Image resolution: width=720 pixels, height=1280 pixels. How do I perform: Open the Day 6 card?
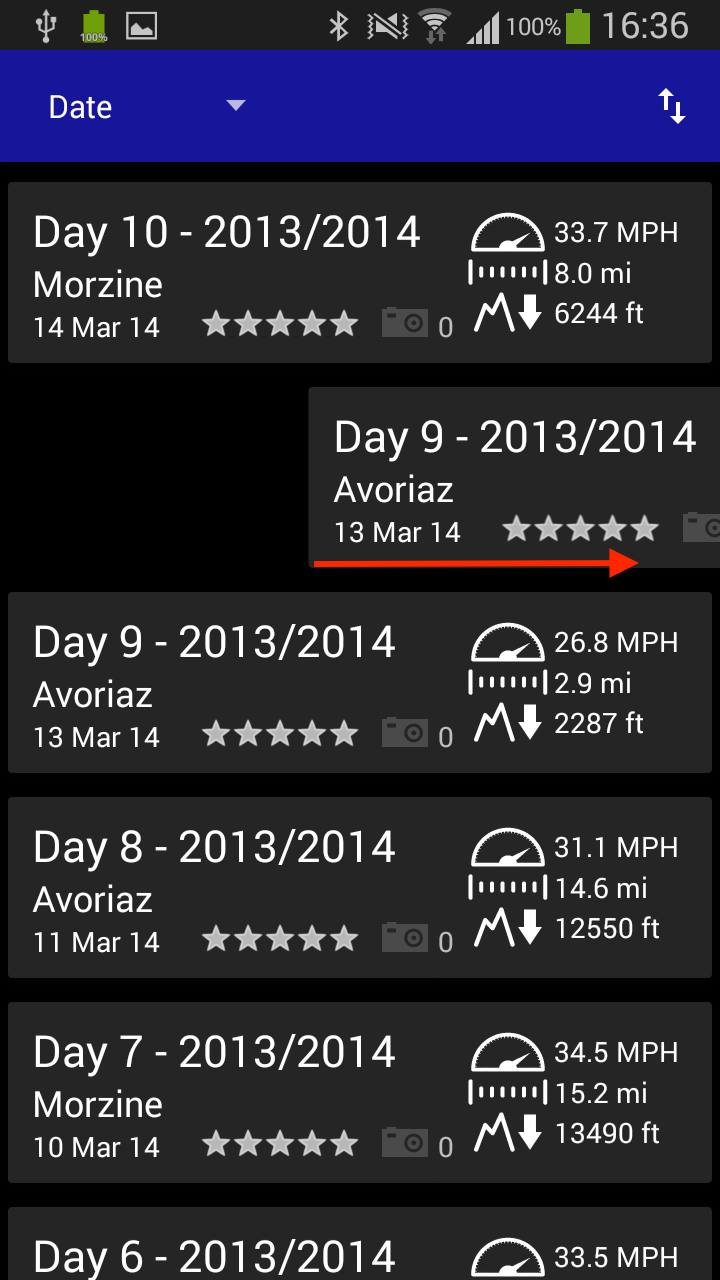click(x=360, y=1243)
